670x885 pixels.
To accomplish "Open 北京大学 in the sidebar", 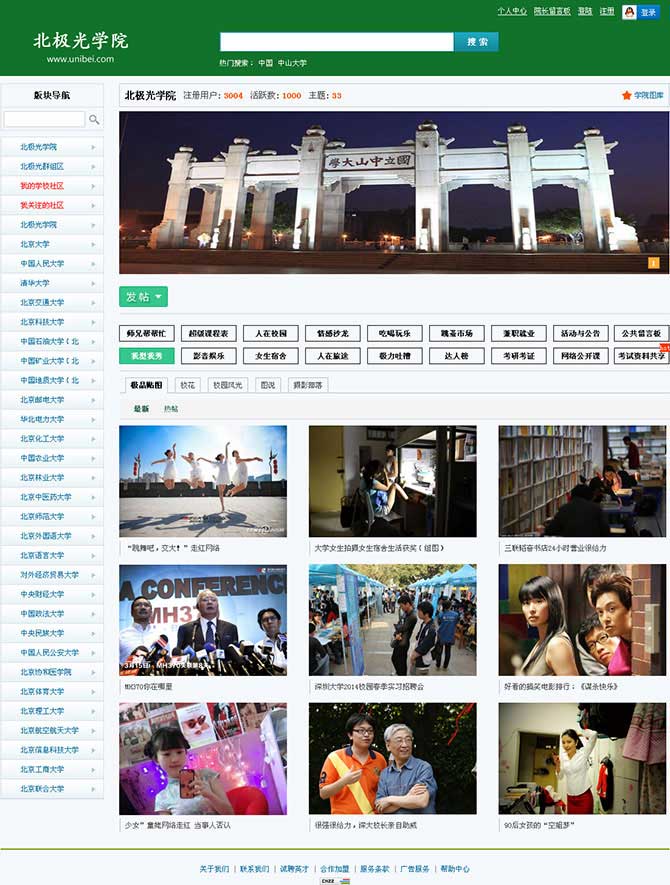I will [x=35, y=244].
